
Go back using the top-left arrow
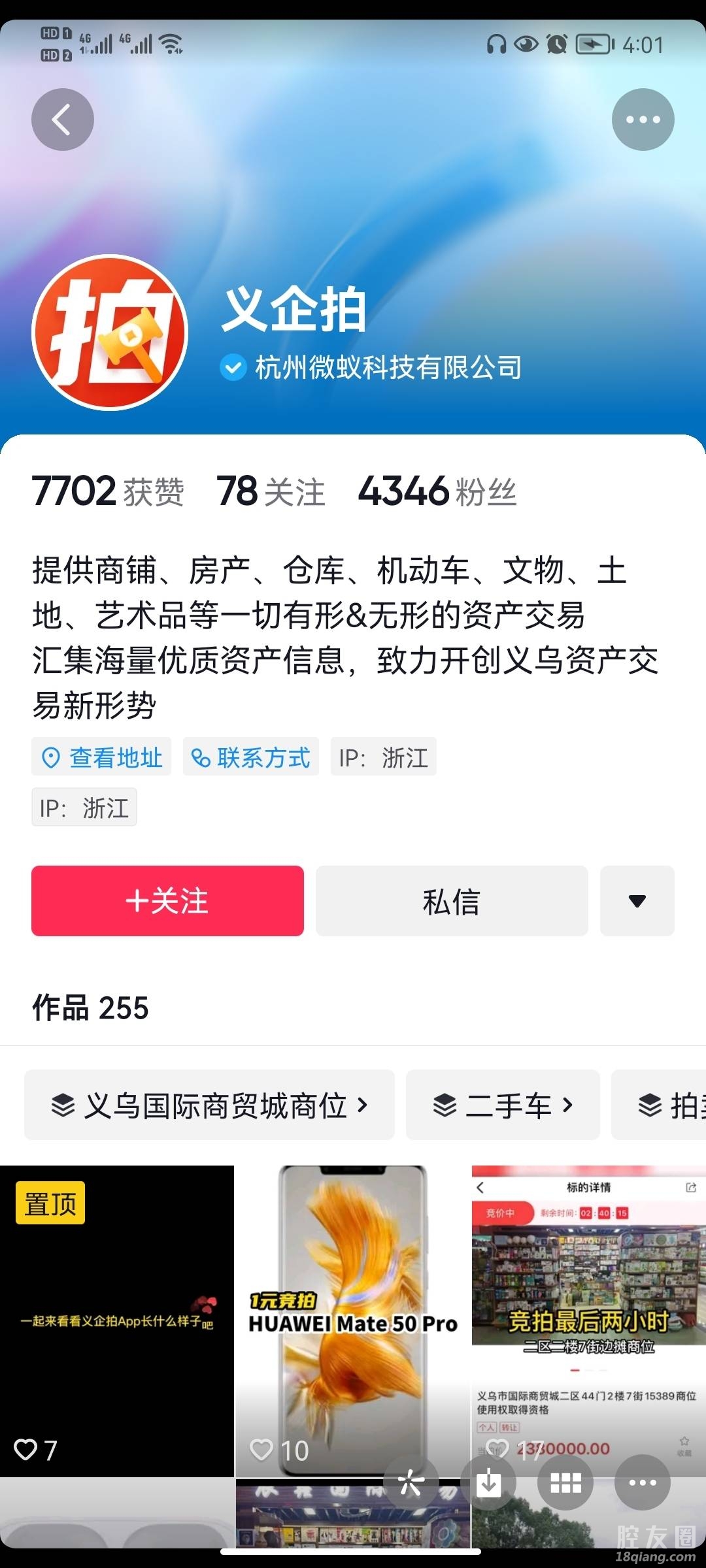(x=63, y=120)
